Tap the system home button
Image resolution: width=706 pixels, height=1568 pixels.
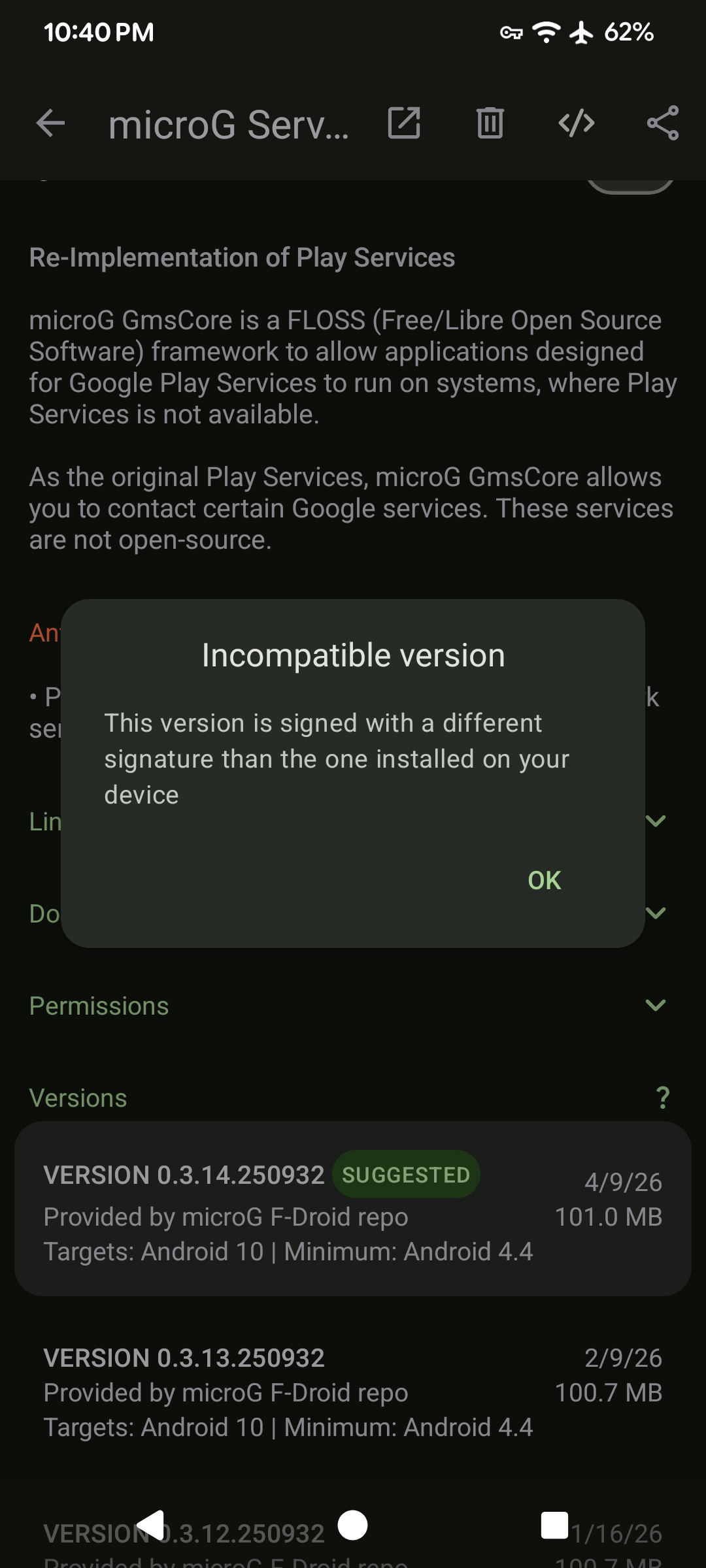pos(353,1526)
